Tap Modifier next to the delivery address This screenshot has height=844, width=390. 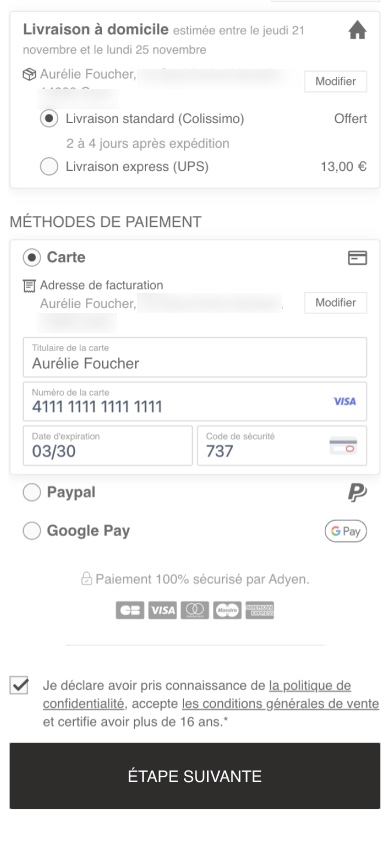click(335, 81)
